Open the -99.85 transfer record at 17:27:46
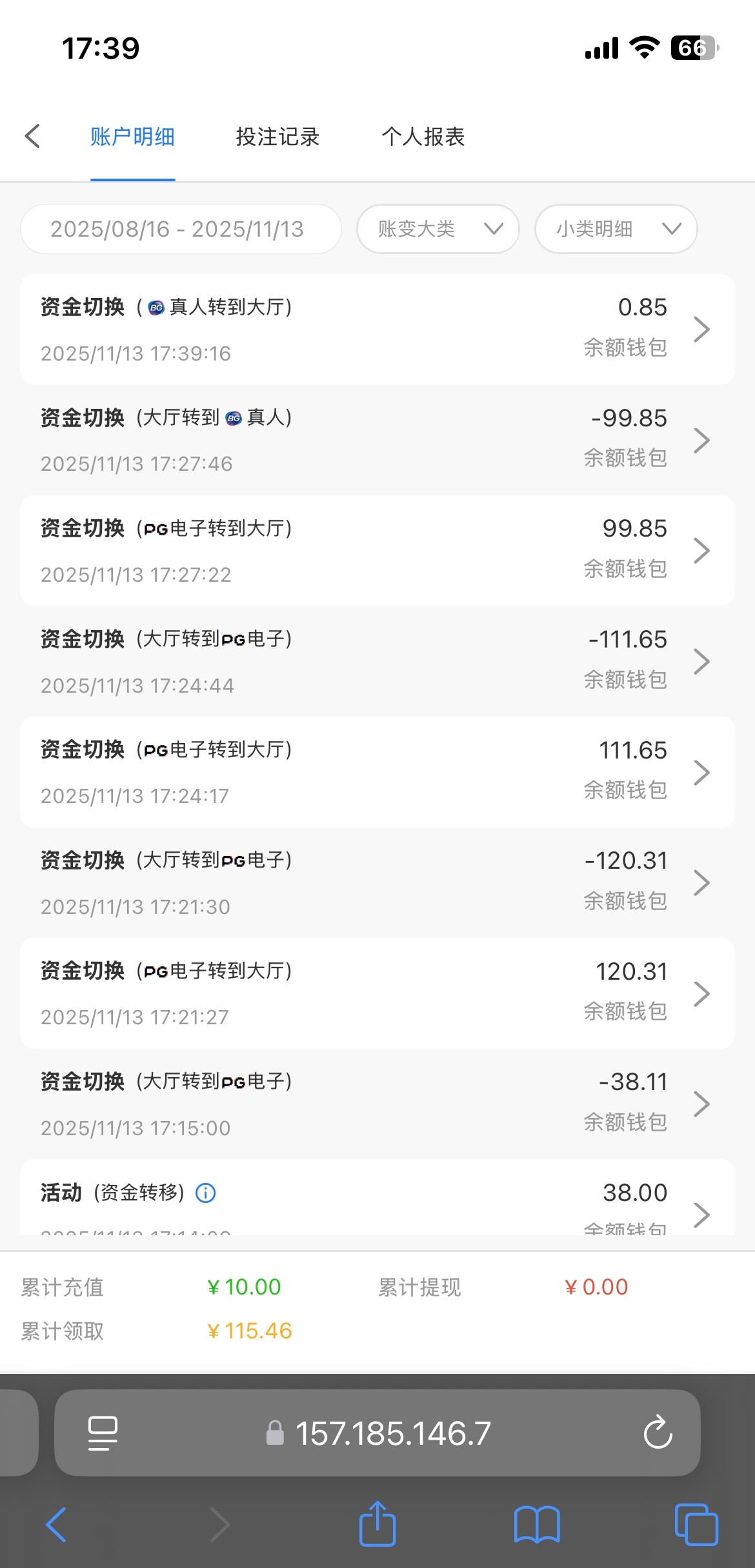755x1568 pixels. pyautogui.click(x=377, y=440)
